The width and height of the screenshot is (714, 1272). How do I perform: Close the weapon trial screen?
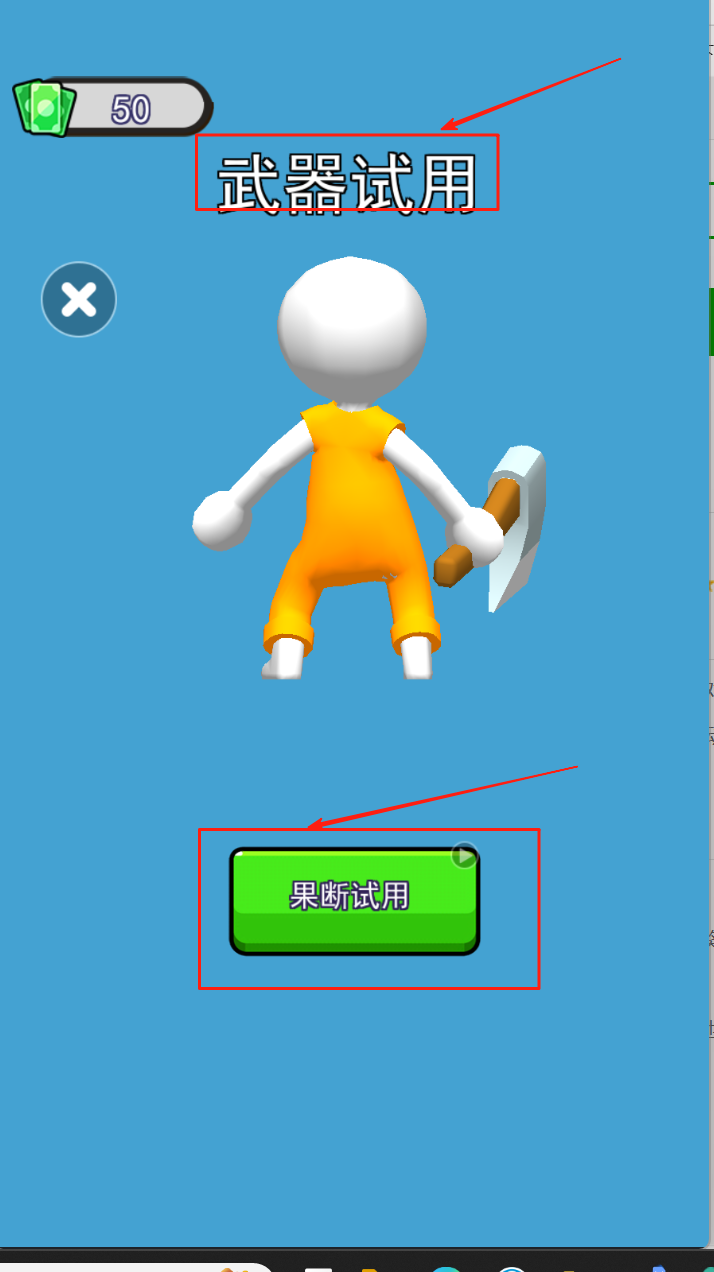[79, 299]
